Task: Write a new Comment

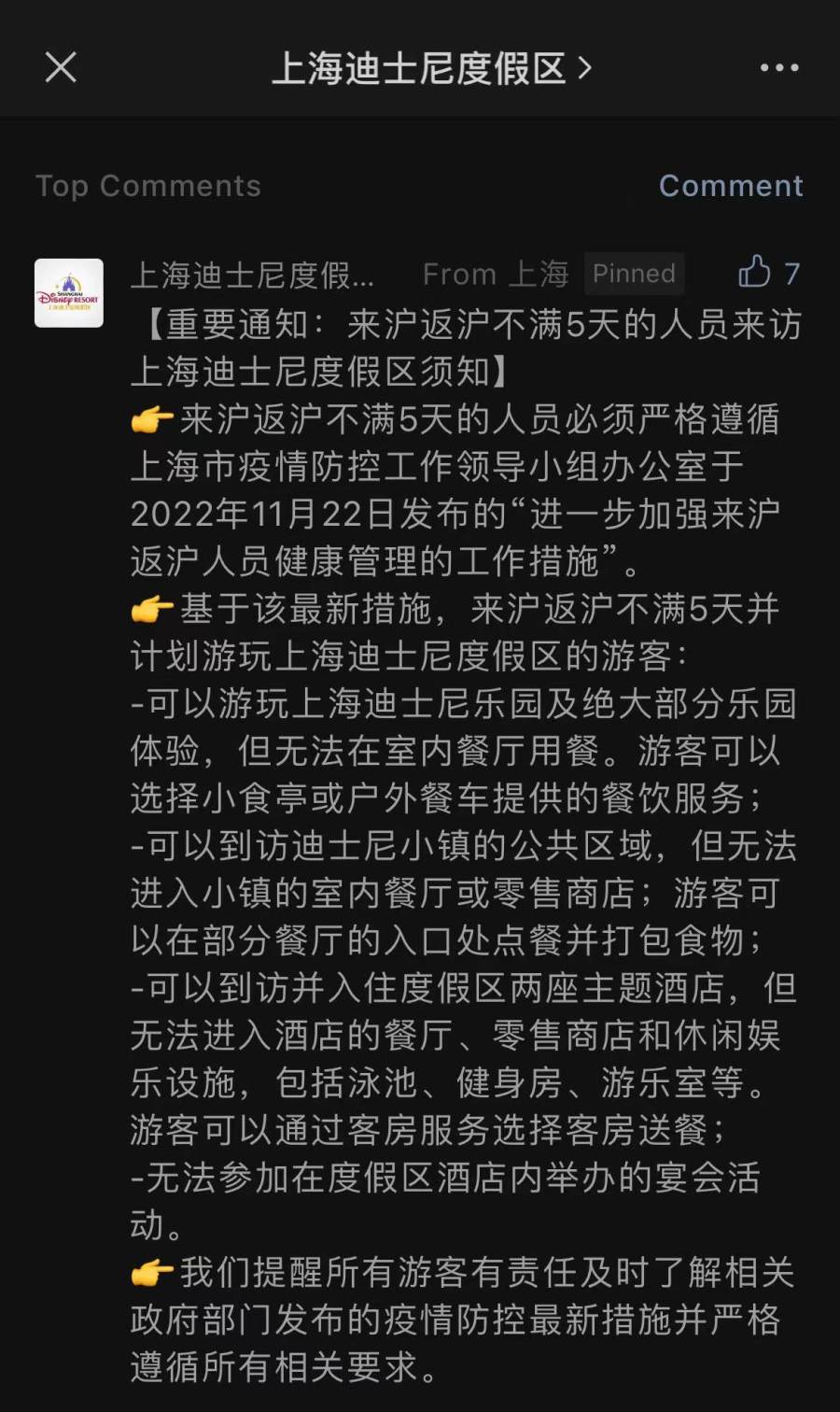Action: coord(730,186)
